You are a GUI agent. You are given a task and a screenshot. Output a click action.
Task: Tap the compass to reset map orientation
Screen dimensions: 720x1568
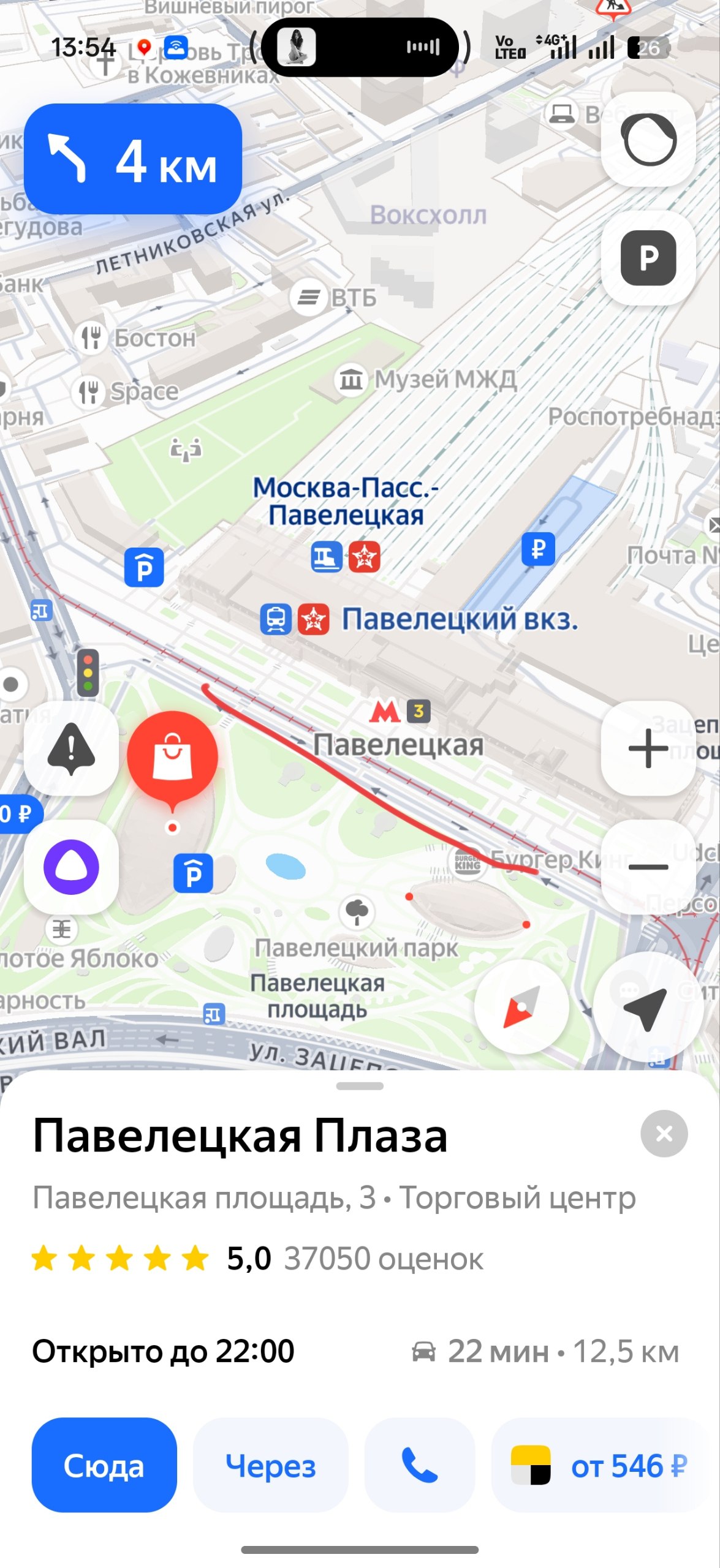click(521, 1008)
